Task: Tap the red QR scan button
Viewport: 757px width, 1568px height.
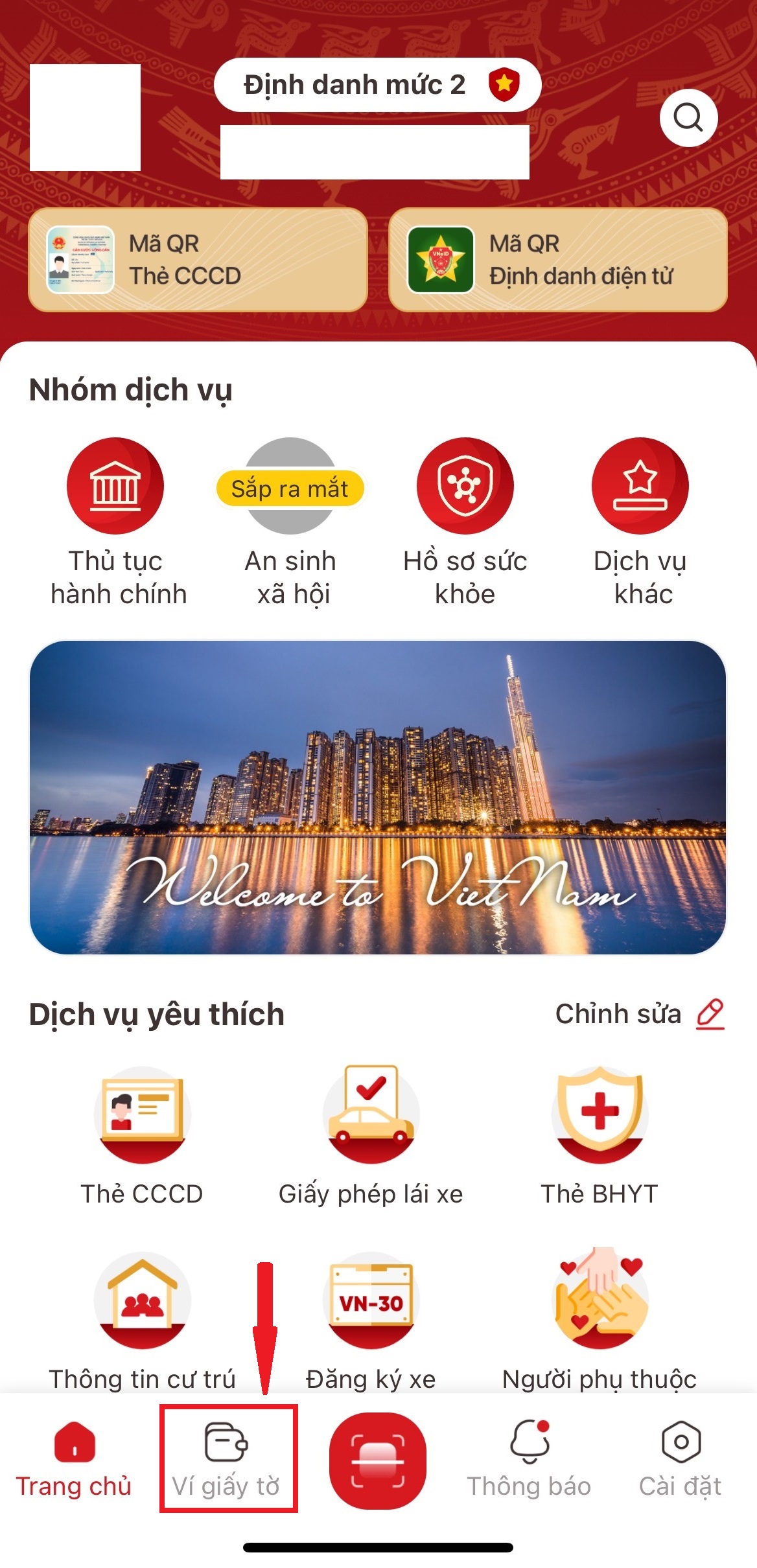Action: point(378,1460)
